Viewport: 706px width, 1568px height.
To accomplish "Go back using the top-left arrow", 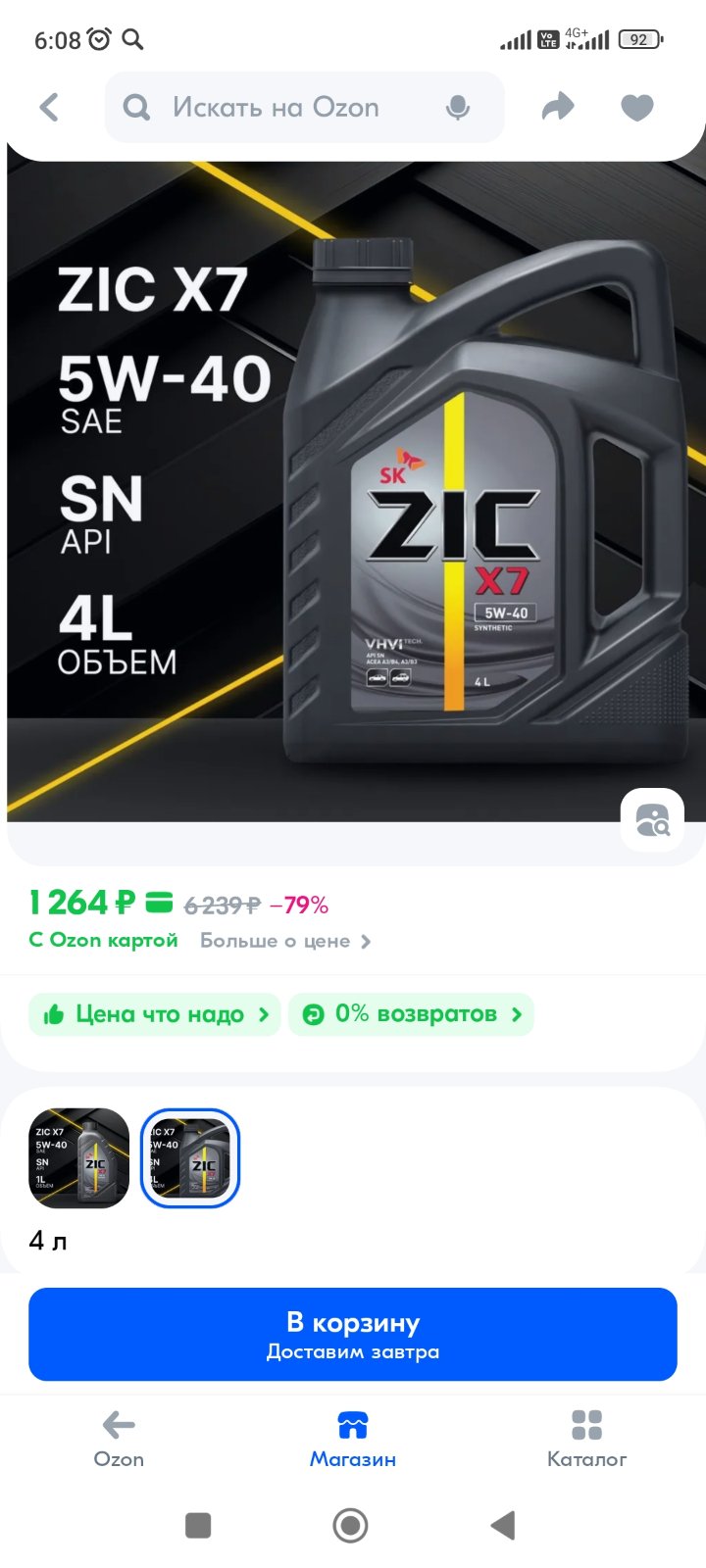I will (49, 107).
